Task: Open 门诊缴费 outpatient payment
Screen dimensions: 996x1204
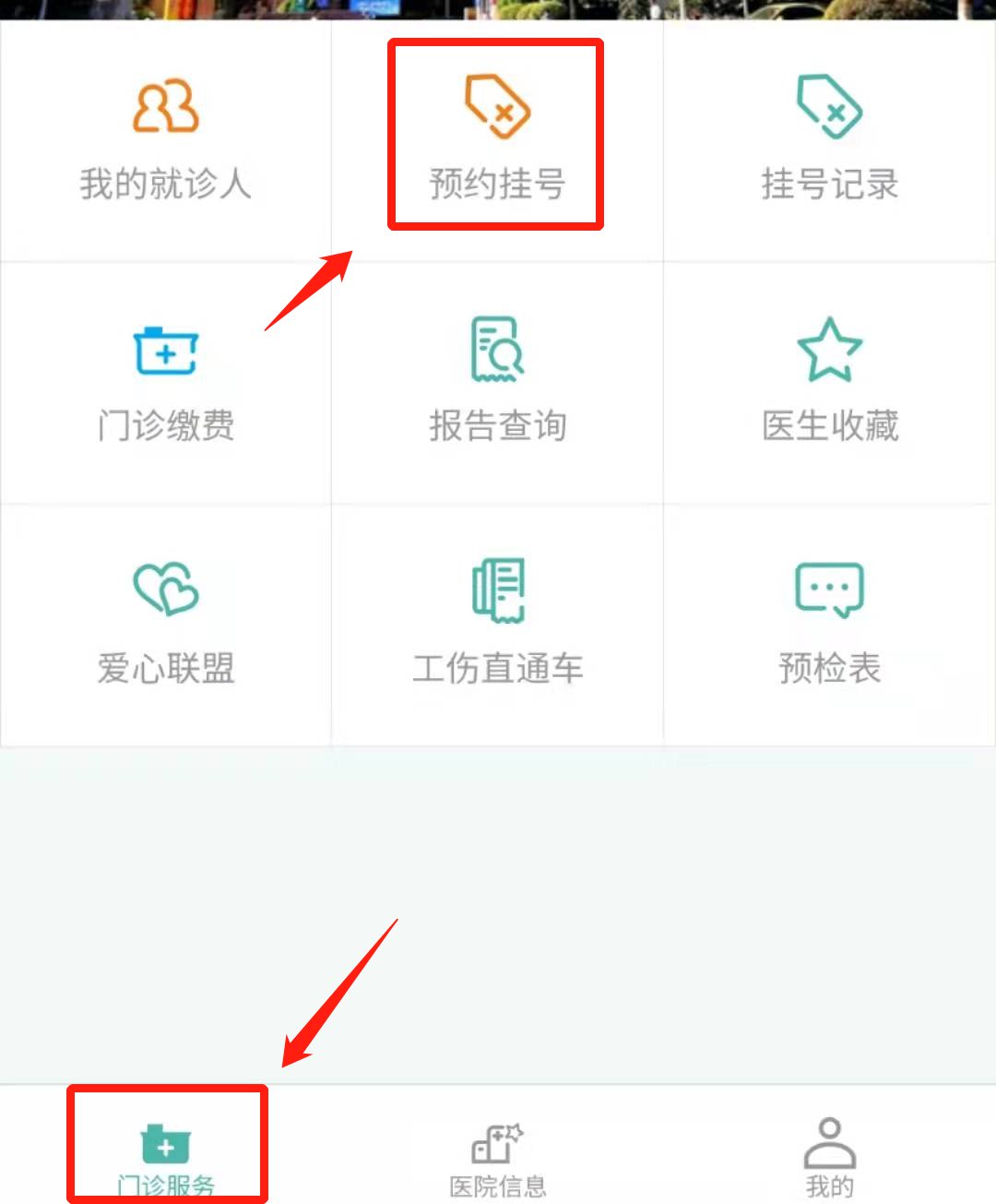Action: [166, 382]
